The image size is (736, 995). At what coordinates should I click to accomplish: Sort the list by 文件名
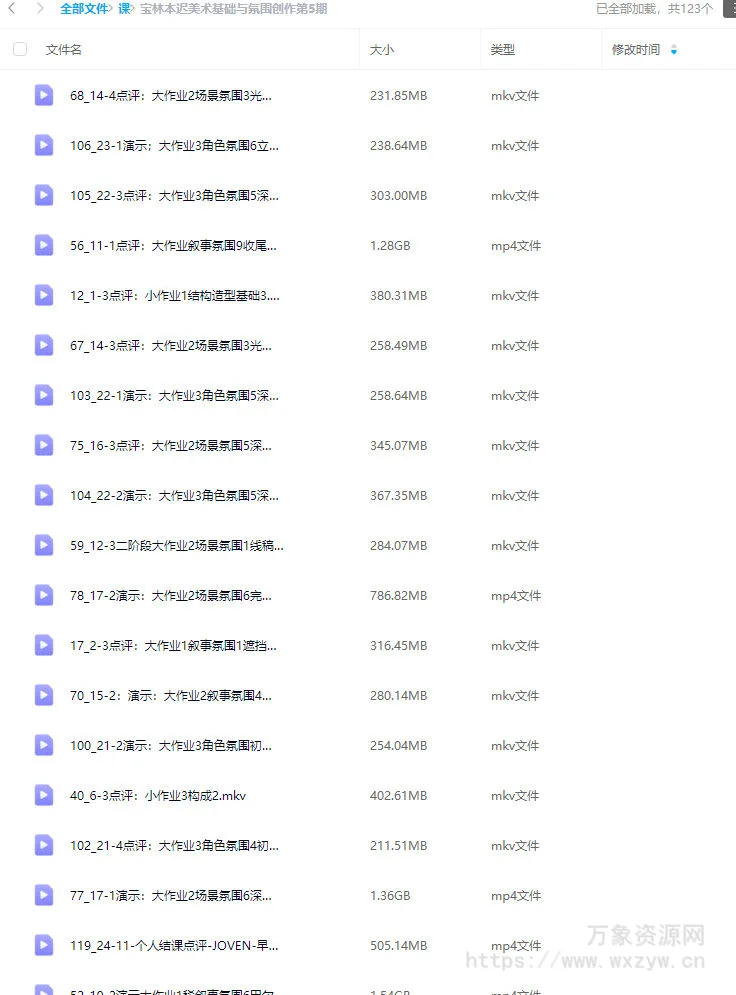(64, 49)
